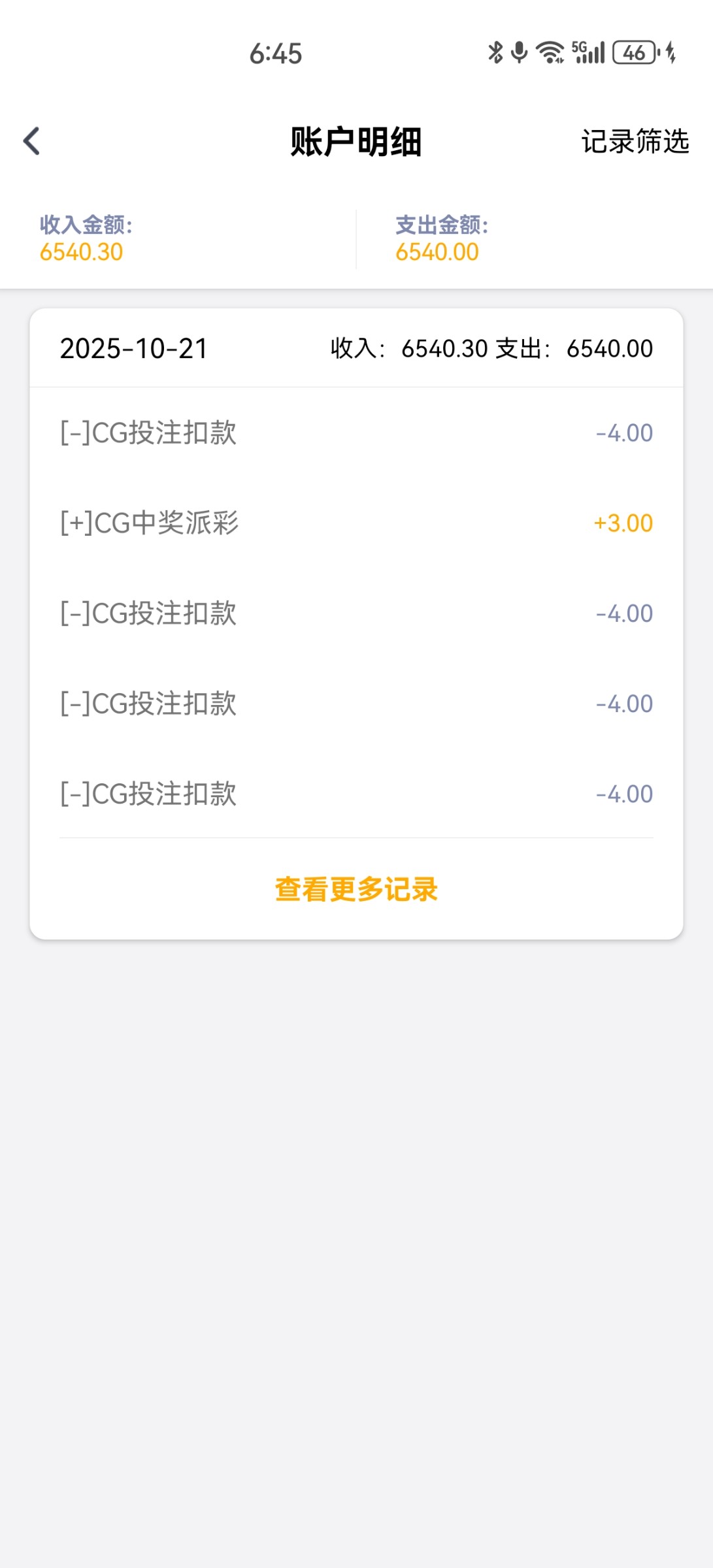The height and width of the screenshot is (1568, 713).
Task: Open 记录筛选 to filter records
Action: tap(635, 141)
